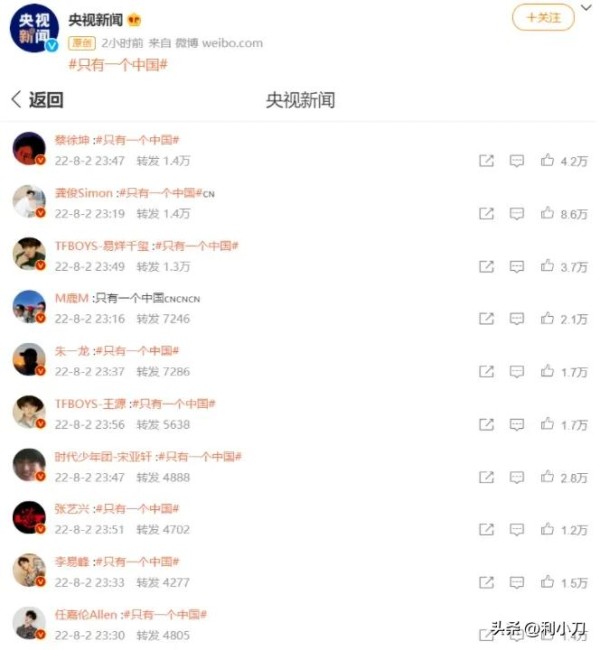Viewport: 600px width, 650px height.
Task: Like 李易峰's repost
Action: tap(548, 582)
